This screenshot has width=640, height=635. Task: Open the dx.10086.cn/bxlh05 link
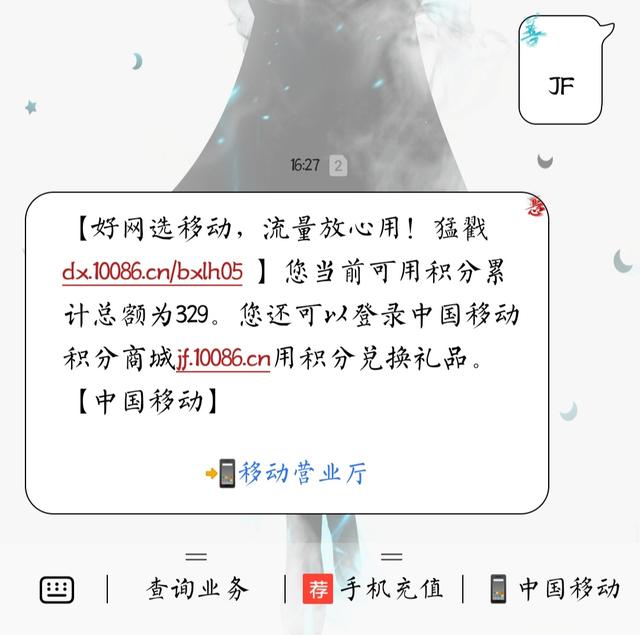[152, 271]
